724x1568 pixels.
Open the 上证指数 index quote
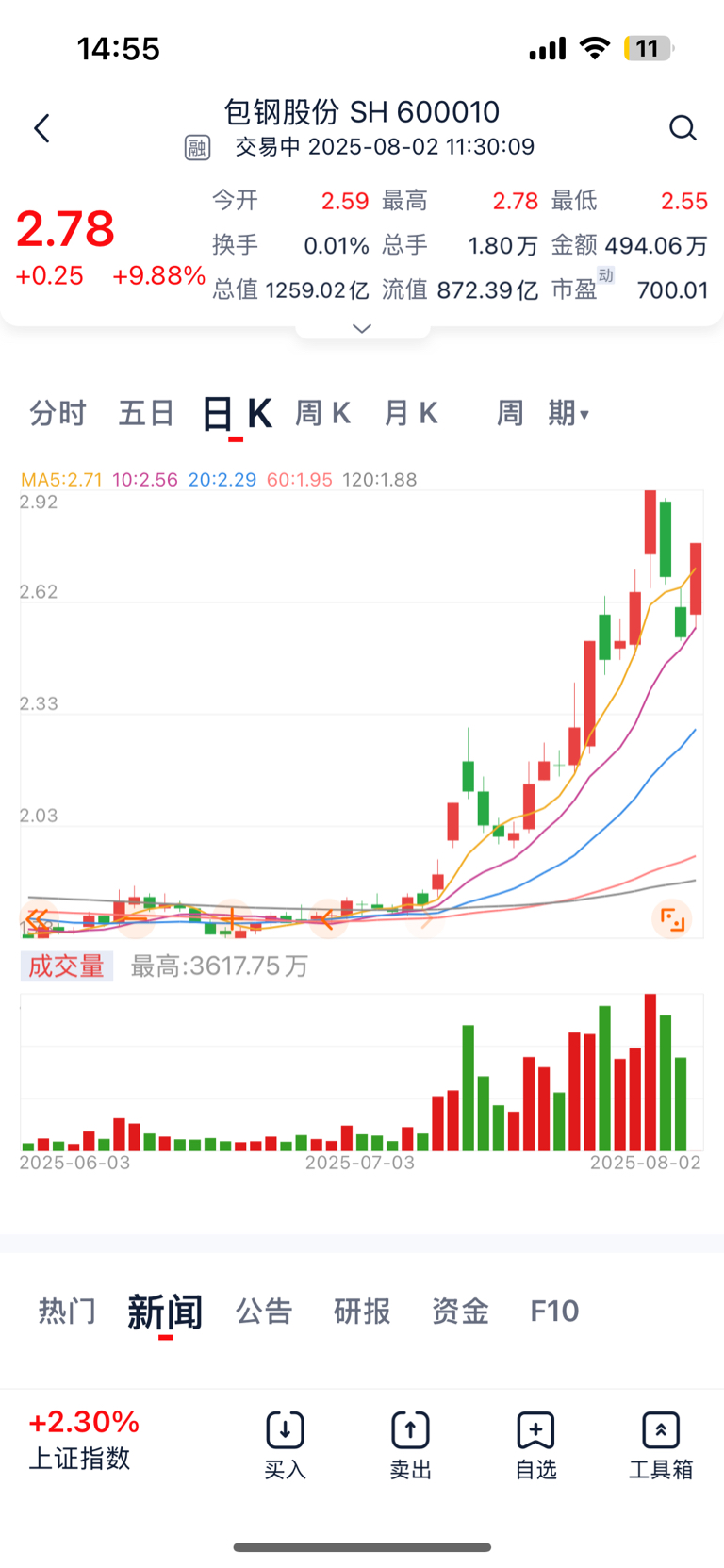click(84, 1440)
